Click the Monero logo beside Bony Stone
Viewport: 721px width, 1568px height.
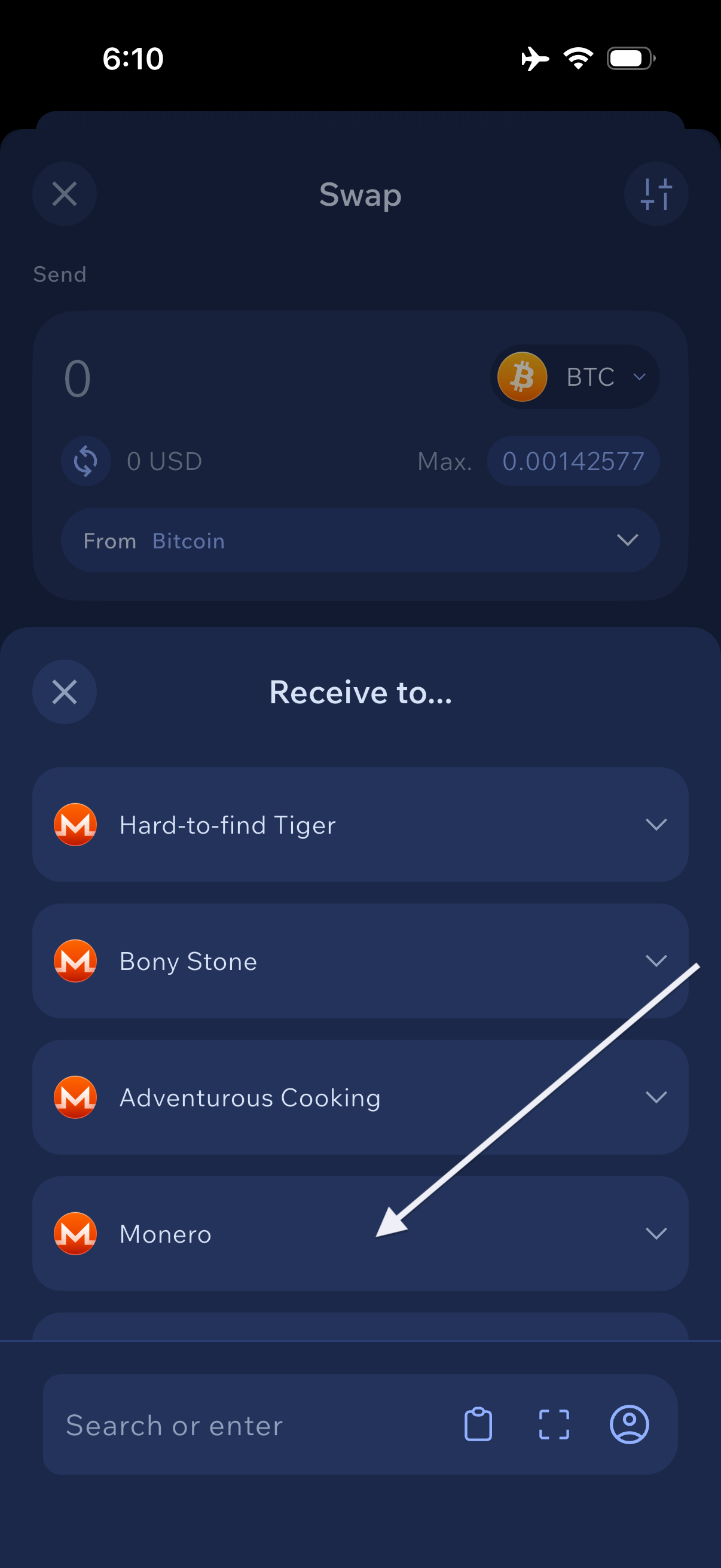click(75, 961)
